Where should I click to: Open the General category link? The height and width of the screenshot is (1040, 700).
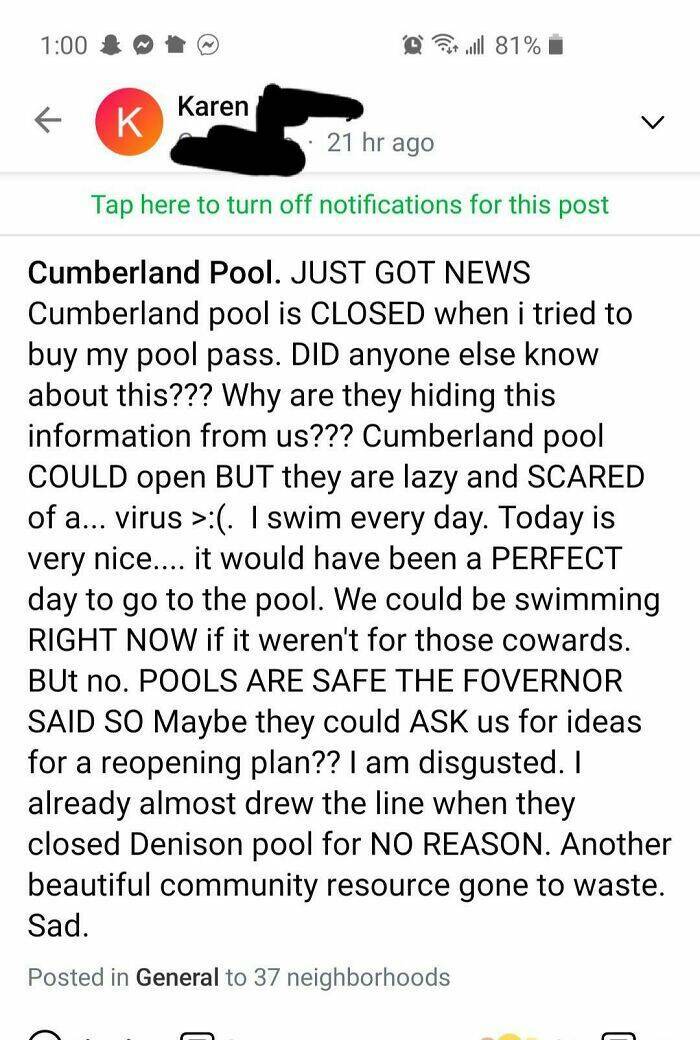click(177, 977)
